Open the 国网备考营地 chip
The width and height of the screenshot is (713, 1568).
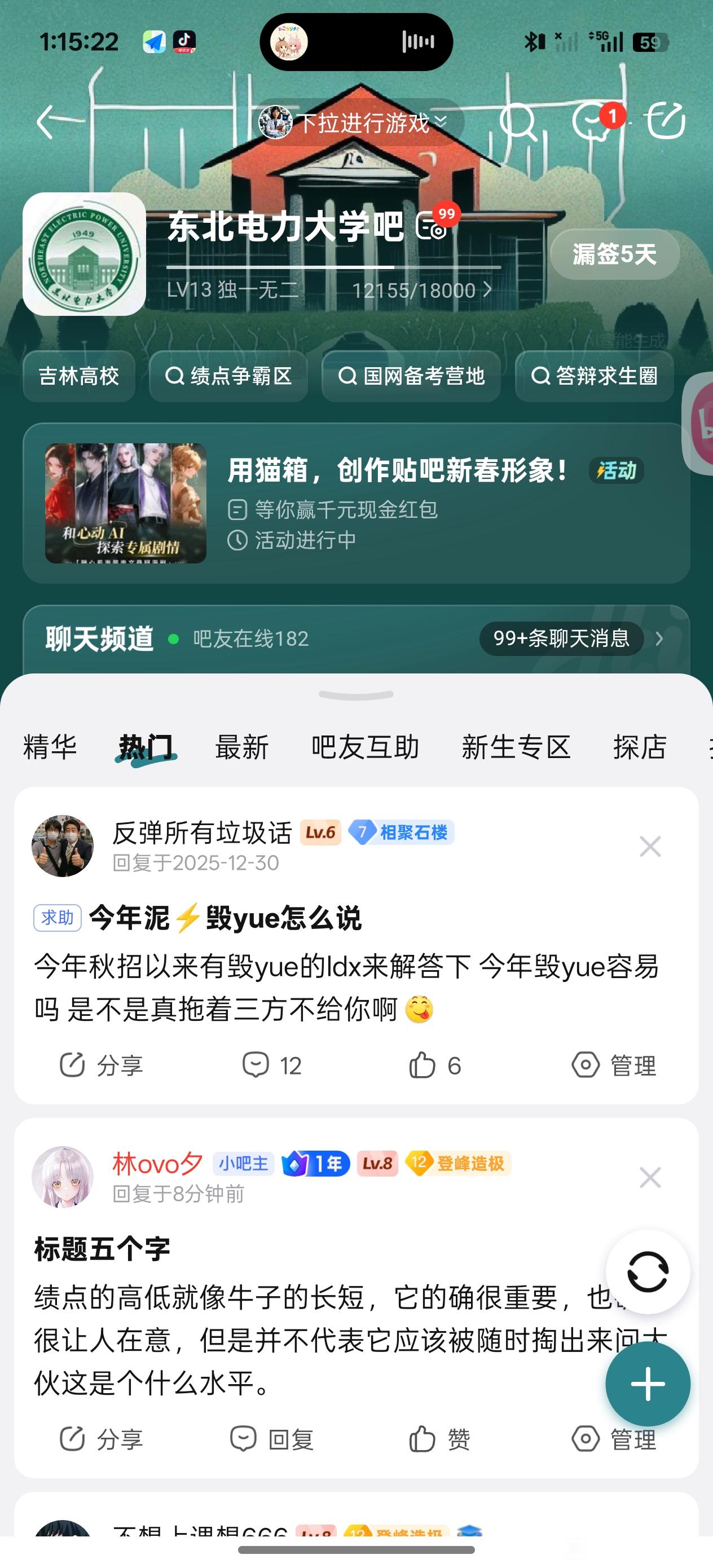tap(411, 376)
